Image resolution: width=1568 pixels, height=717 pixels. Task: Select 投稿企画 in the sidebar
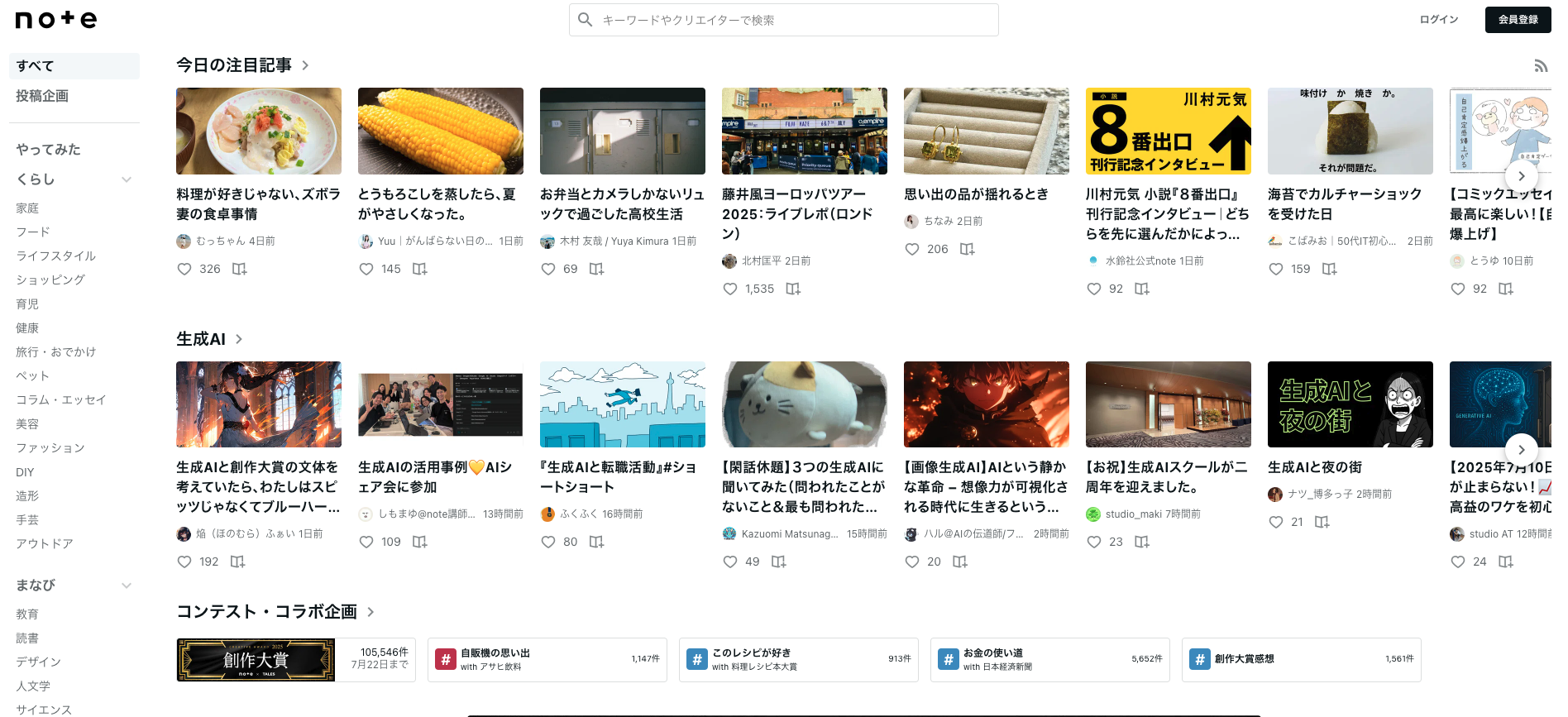[42, 96]
